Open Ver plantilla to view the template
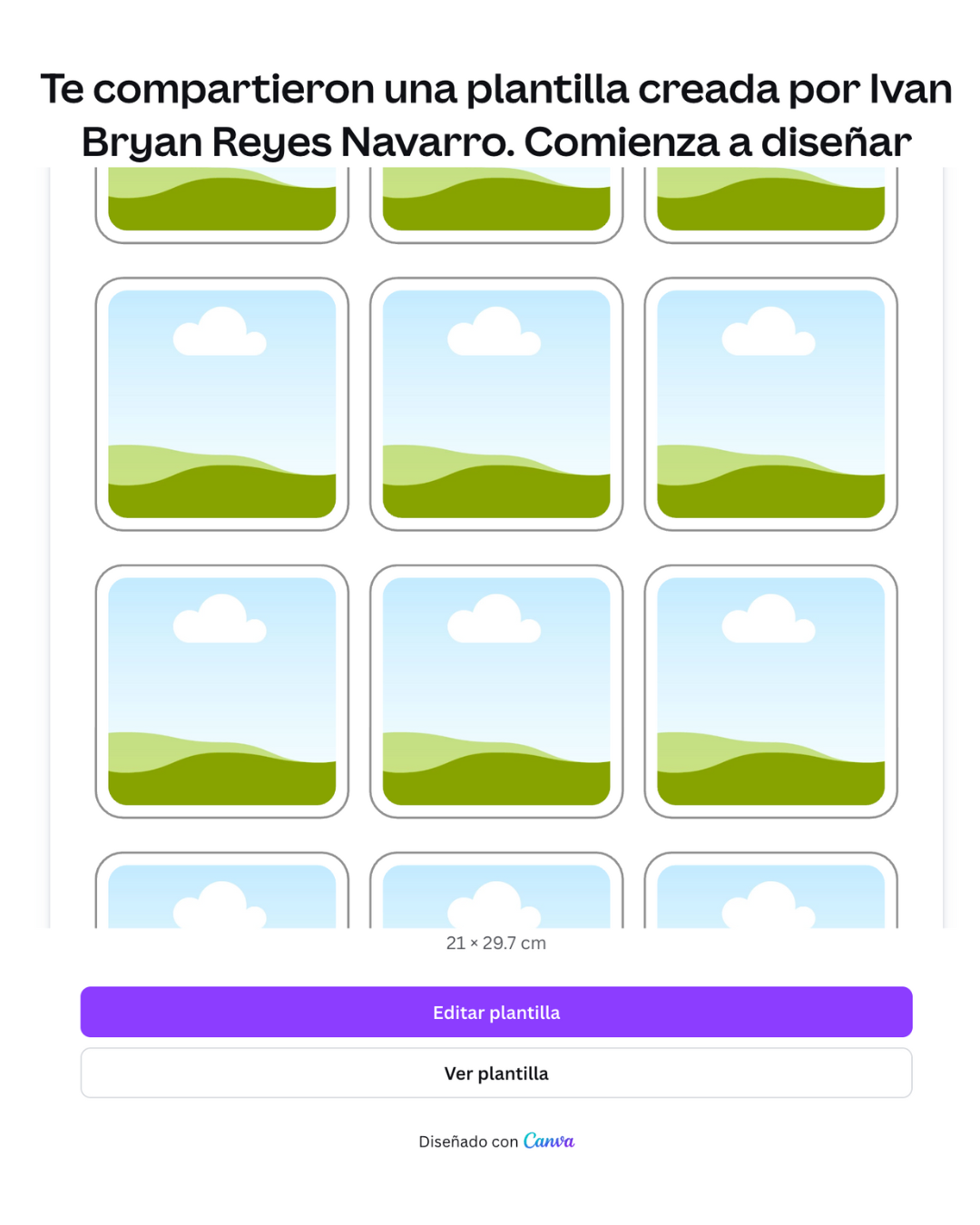The height and width of the screenshot is (1225, 980). (495, 1073)
